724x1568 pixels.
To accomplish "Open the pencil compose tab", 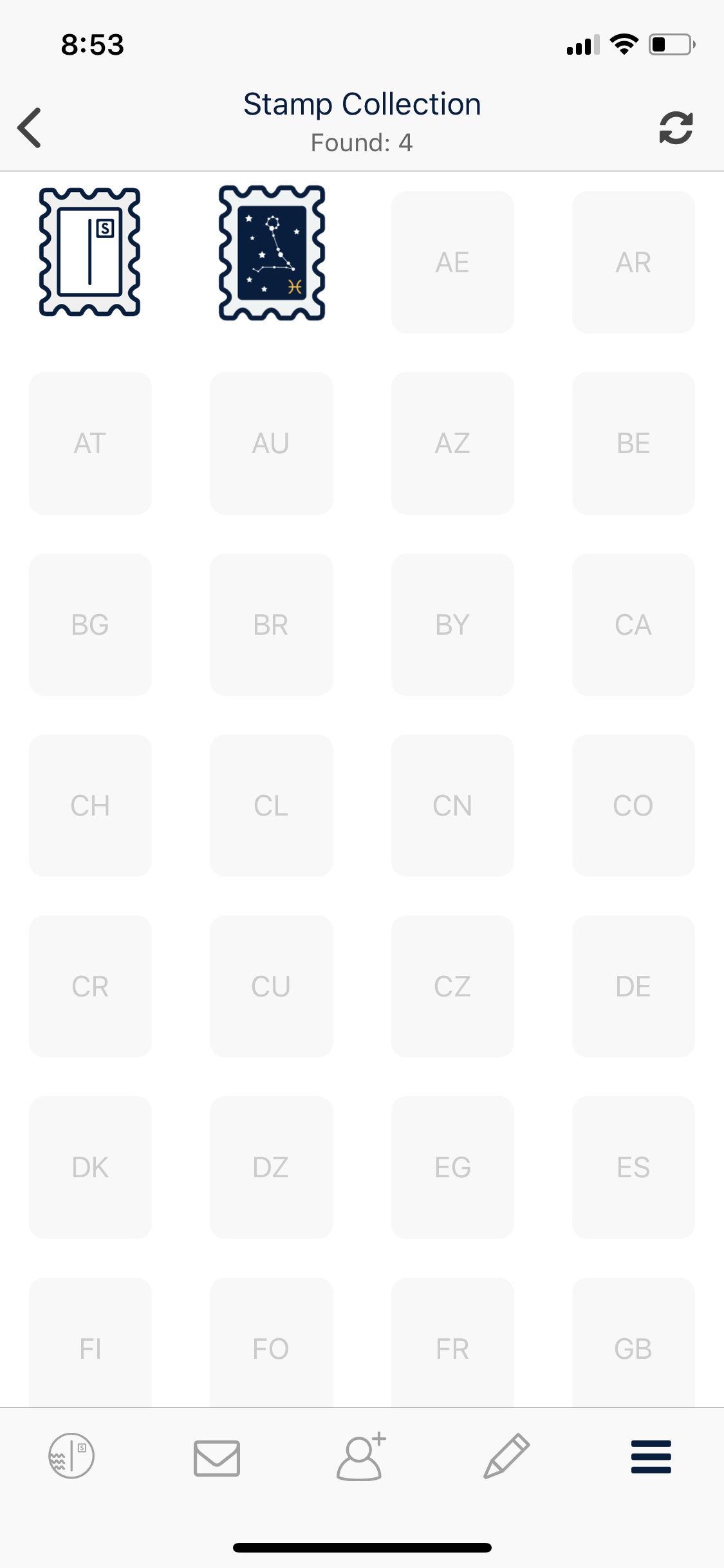I will 506,1455.
